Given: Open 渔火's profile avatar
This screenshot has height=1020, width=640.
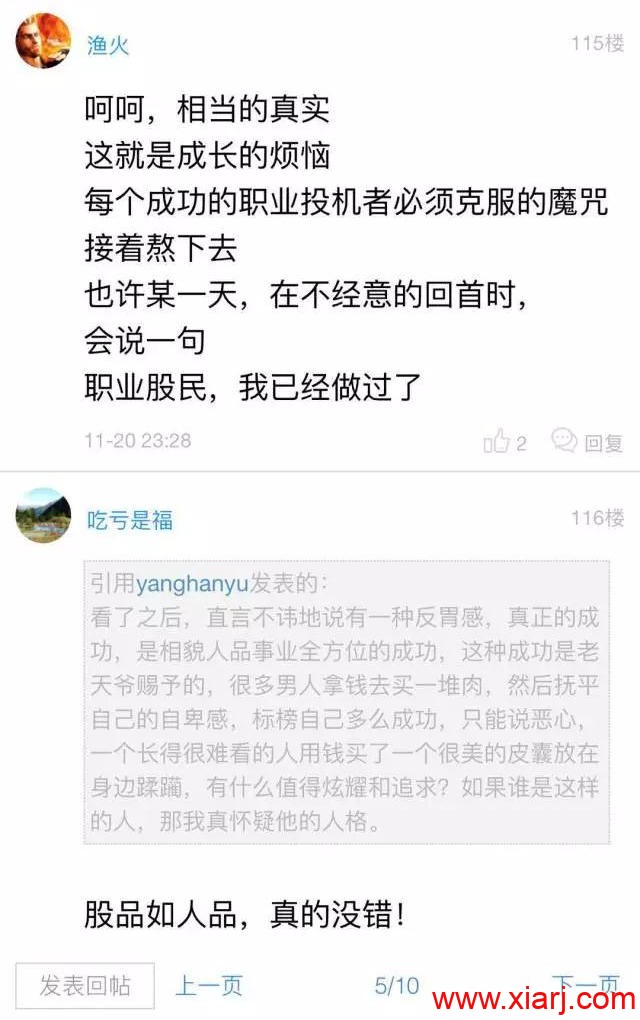Looking at the screenshot, I should coord(43,42).
